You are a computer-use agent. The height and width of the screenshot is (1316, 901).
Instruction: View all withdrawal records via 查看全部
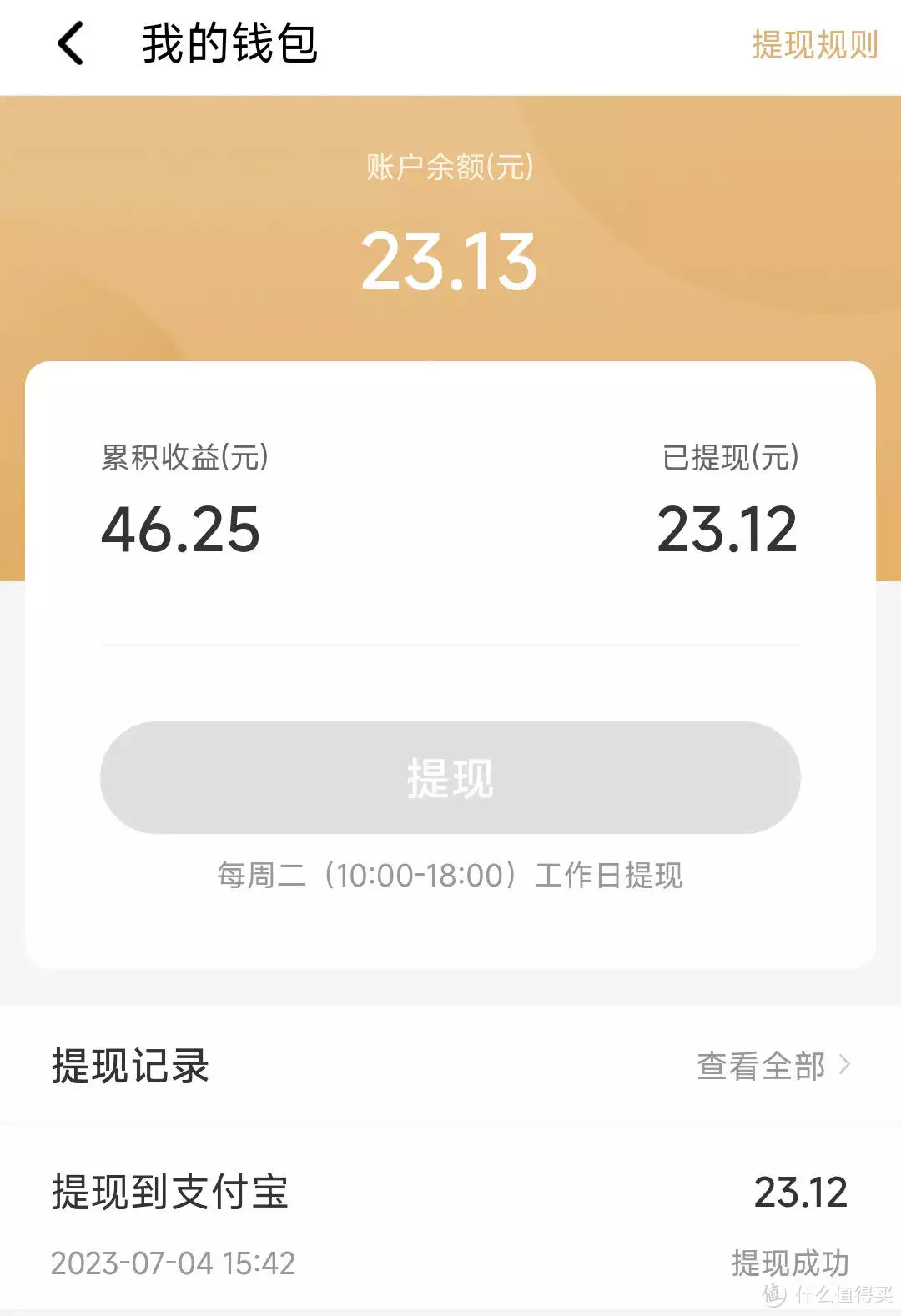tap(773, 1066)
